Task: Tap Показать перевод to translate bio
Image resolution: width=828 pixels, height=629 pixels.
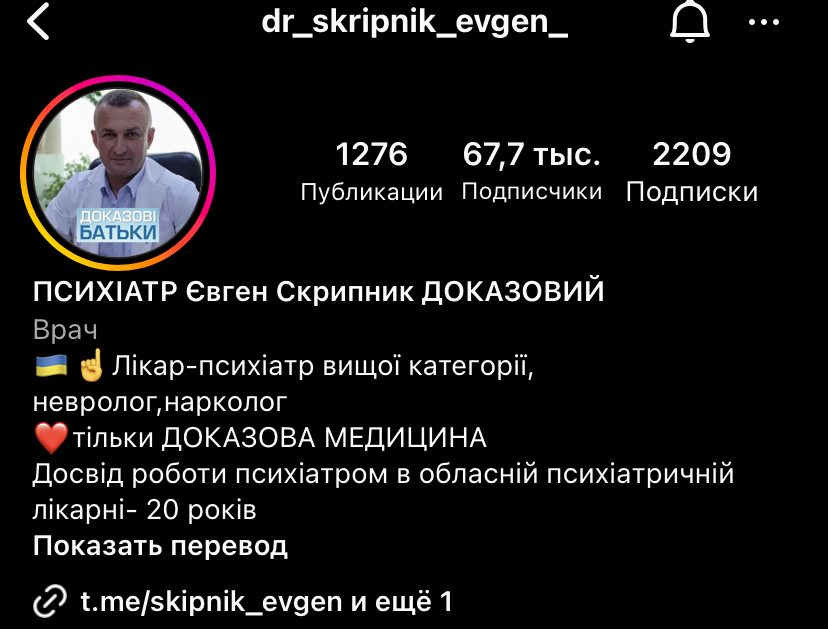Action: tap(160, 546)
